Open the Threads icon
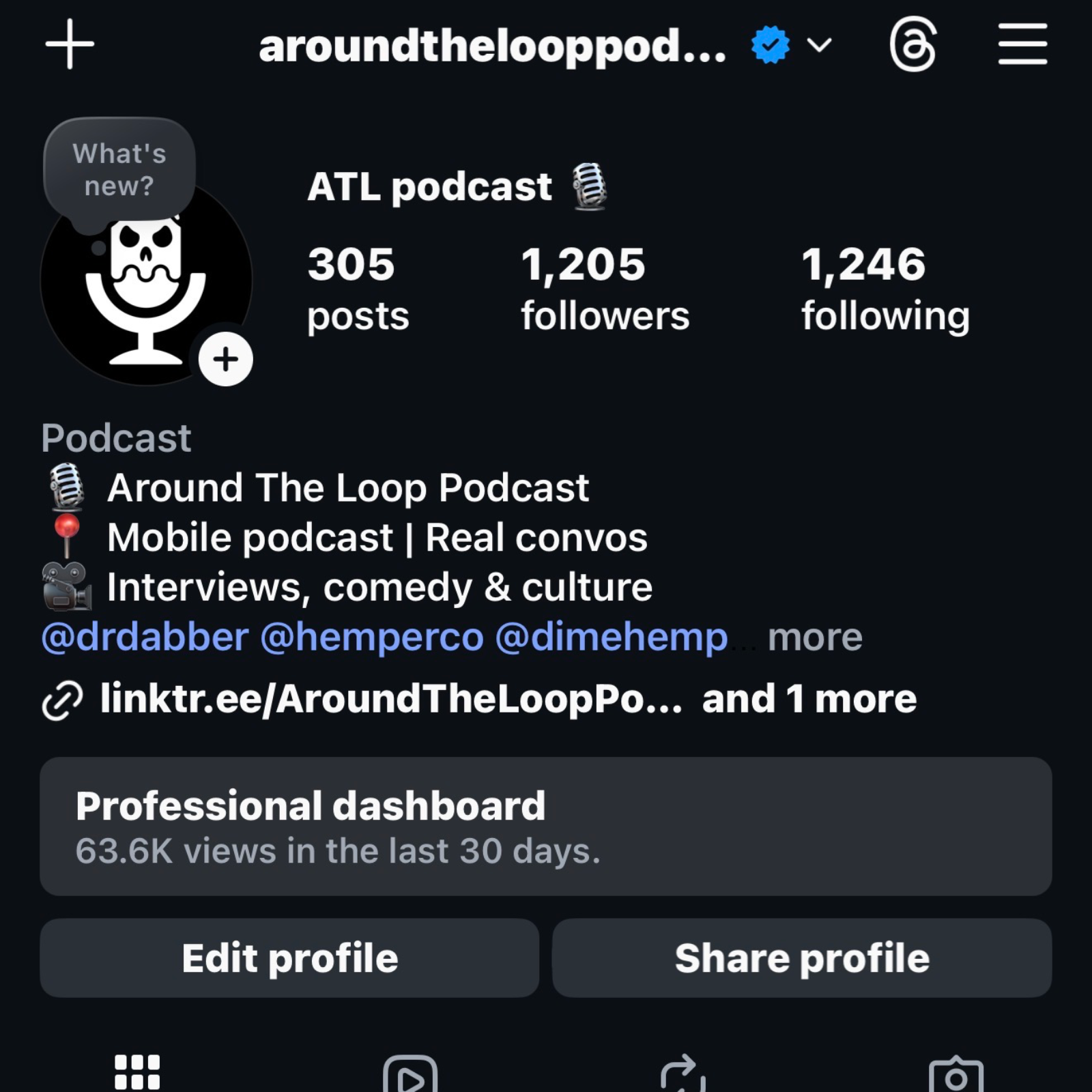The height and width of the screenshot is (1092, 1092). point(913,45)
